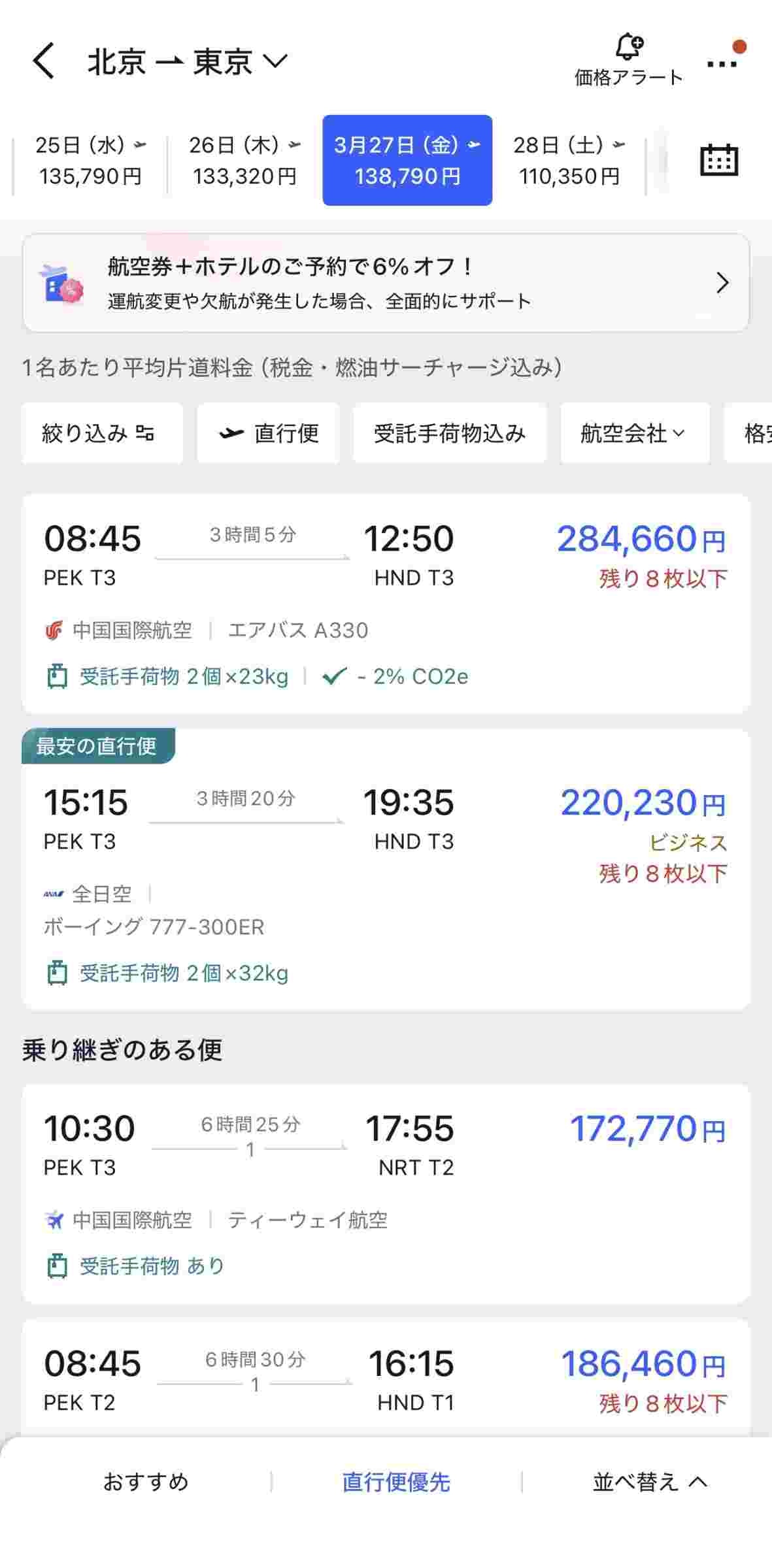Expand the 航空会社 airline dropdown
The image size is (772, 1568).
[x=633, y=433]
